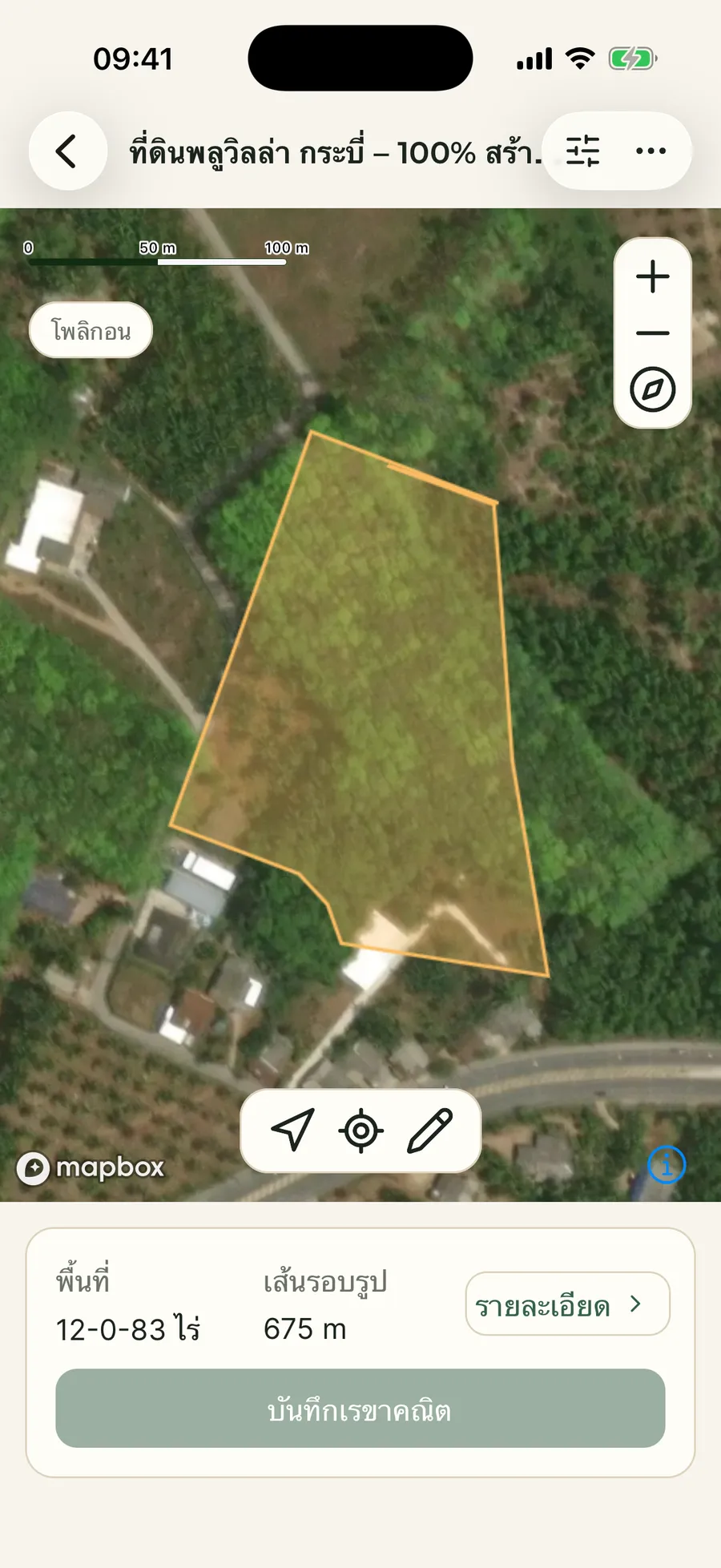721x1568 pixels.
Task: Zoom out on the map
Action: point(653,333)
